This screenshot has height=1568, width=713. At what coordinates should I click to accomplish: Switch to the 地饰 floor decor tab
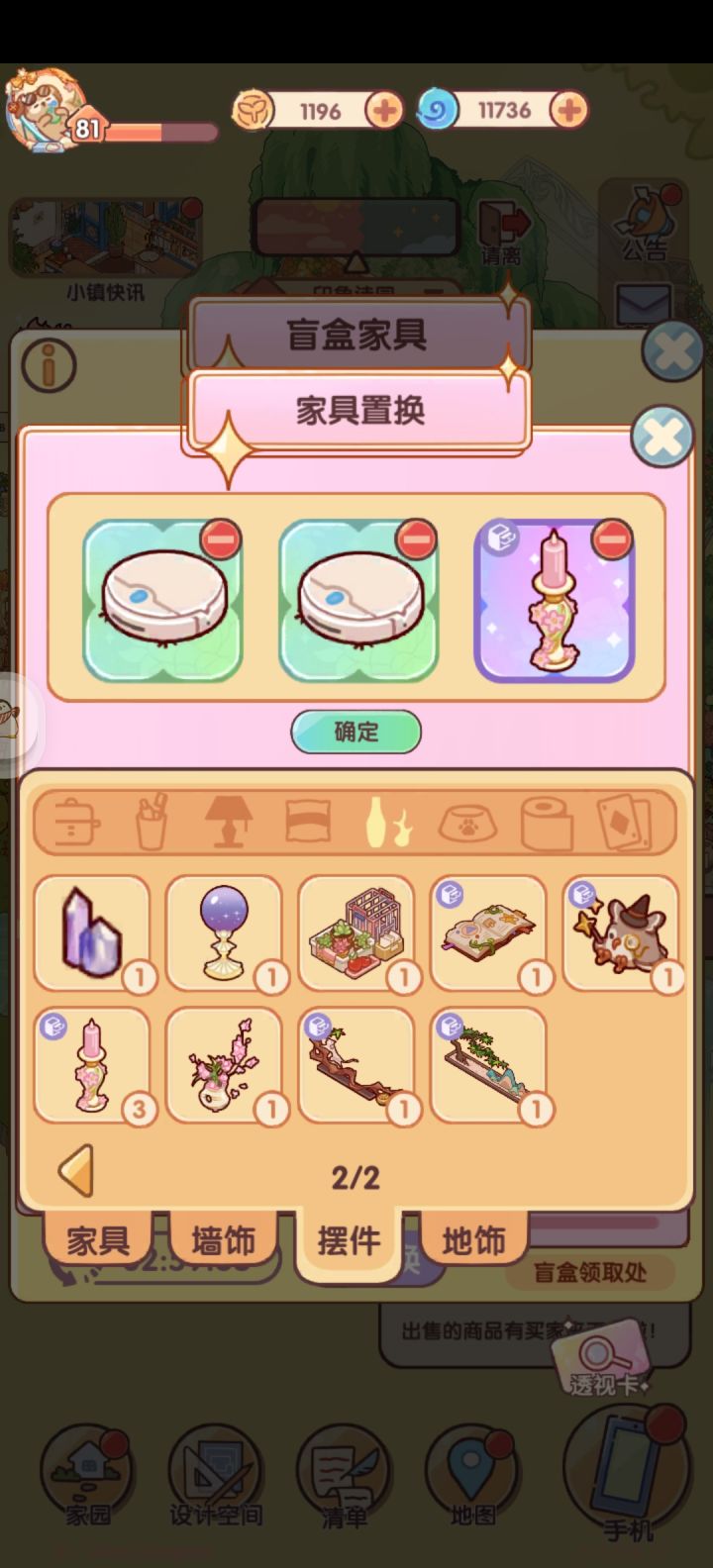click(472, 1238)
